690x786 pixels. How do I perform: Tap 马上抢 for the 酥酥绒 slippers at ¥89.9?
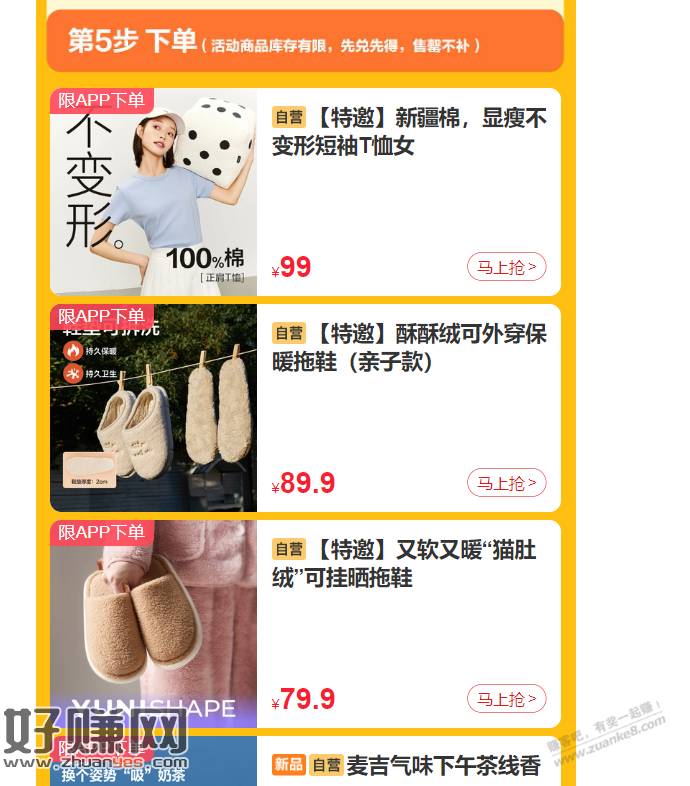tap(506, 483)
